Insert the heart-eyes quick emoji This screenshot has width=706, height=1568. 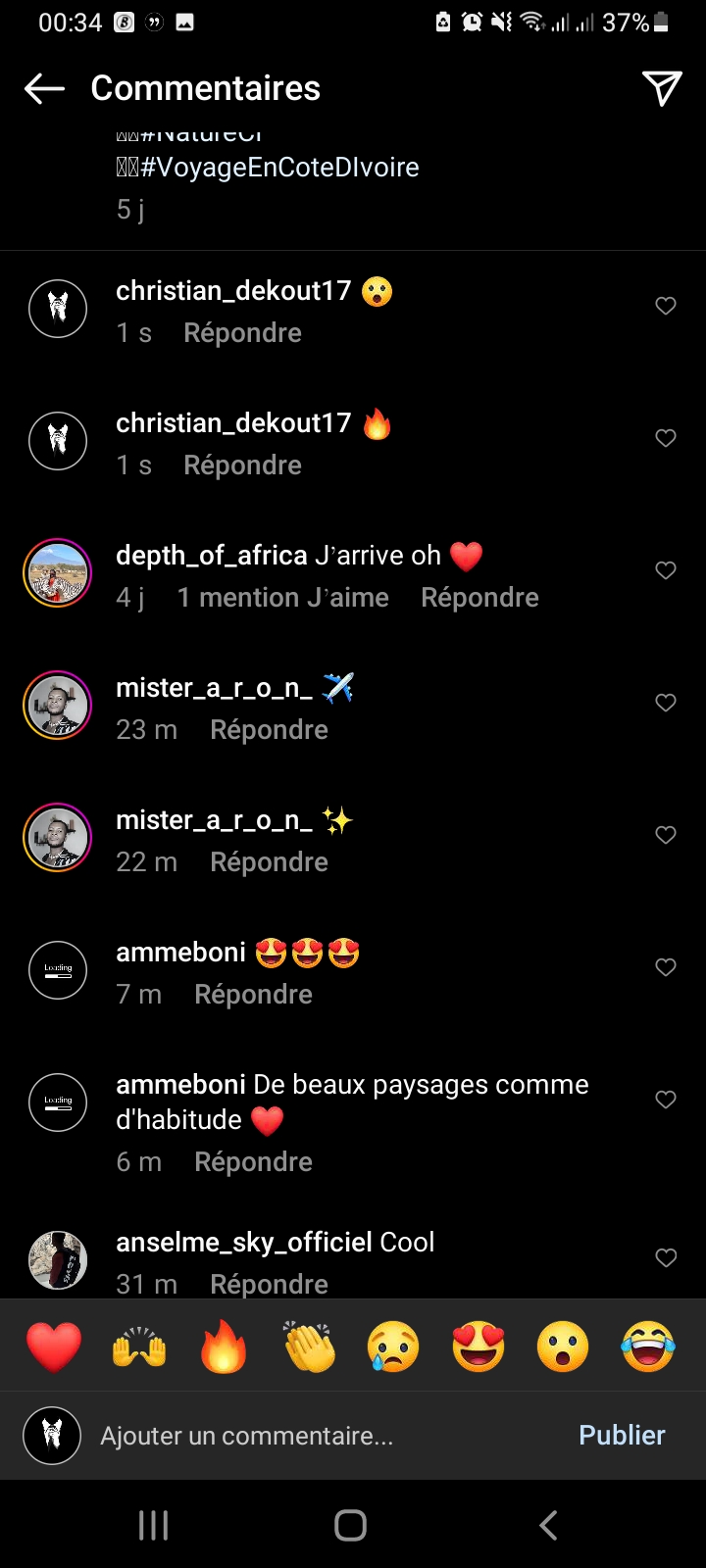point(479,1347)
